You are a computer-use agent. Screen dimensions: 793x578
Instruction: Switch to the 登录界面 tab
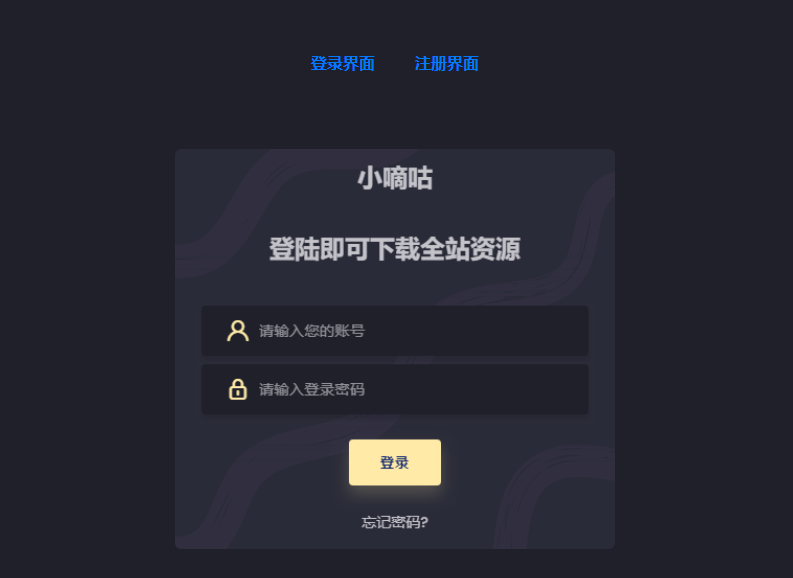[x=342, y=64]
